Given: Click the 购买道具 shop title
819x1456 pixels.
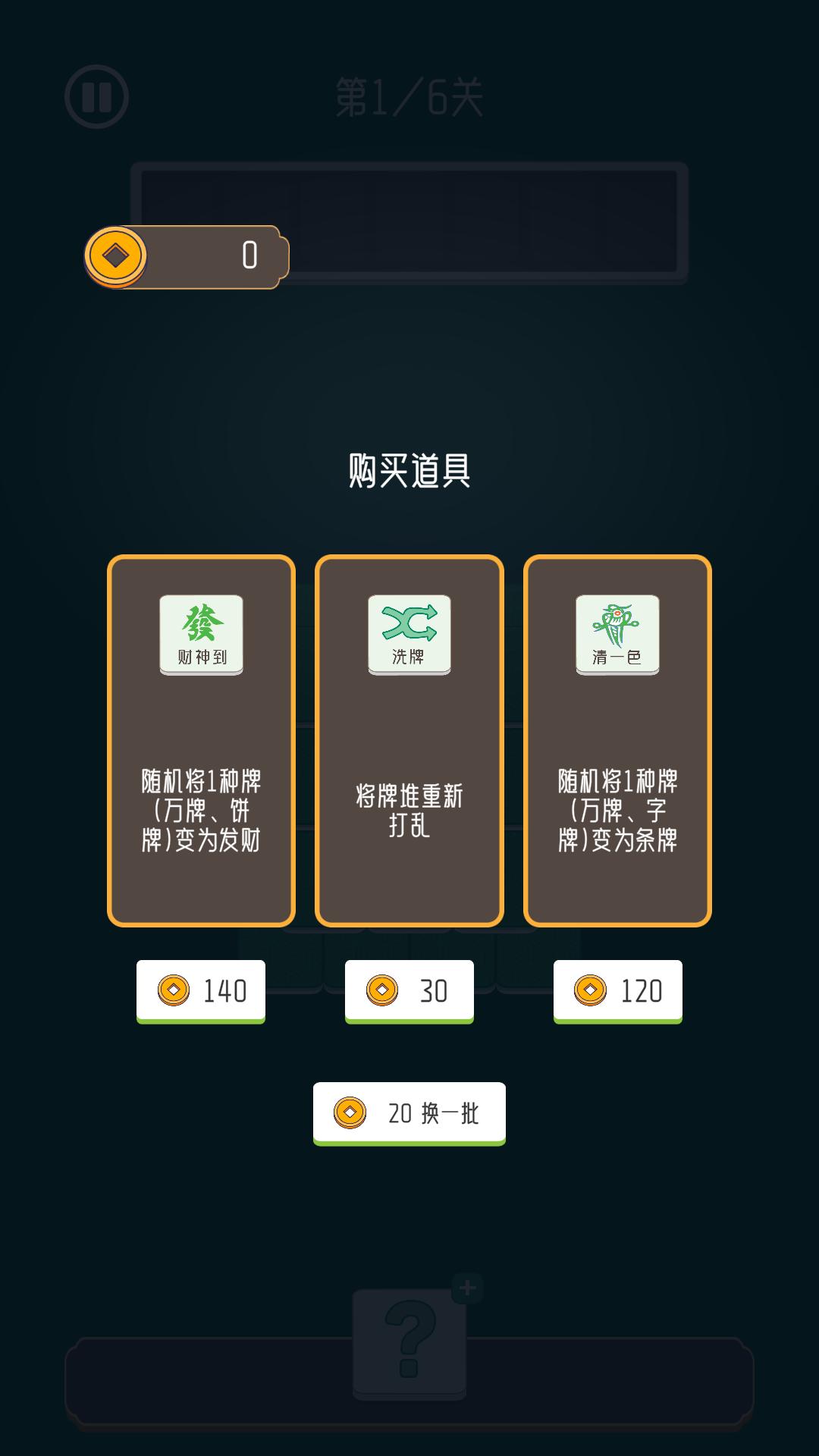Looking at the screenshot, I should pyautogui.click(x=409, y=470).
